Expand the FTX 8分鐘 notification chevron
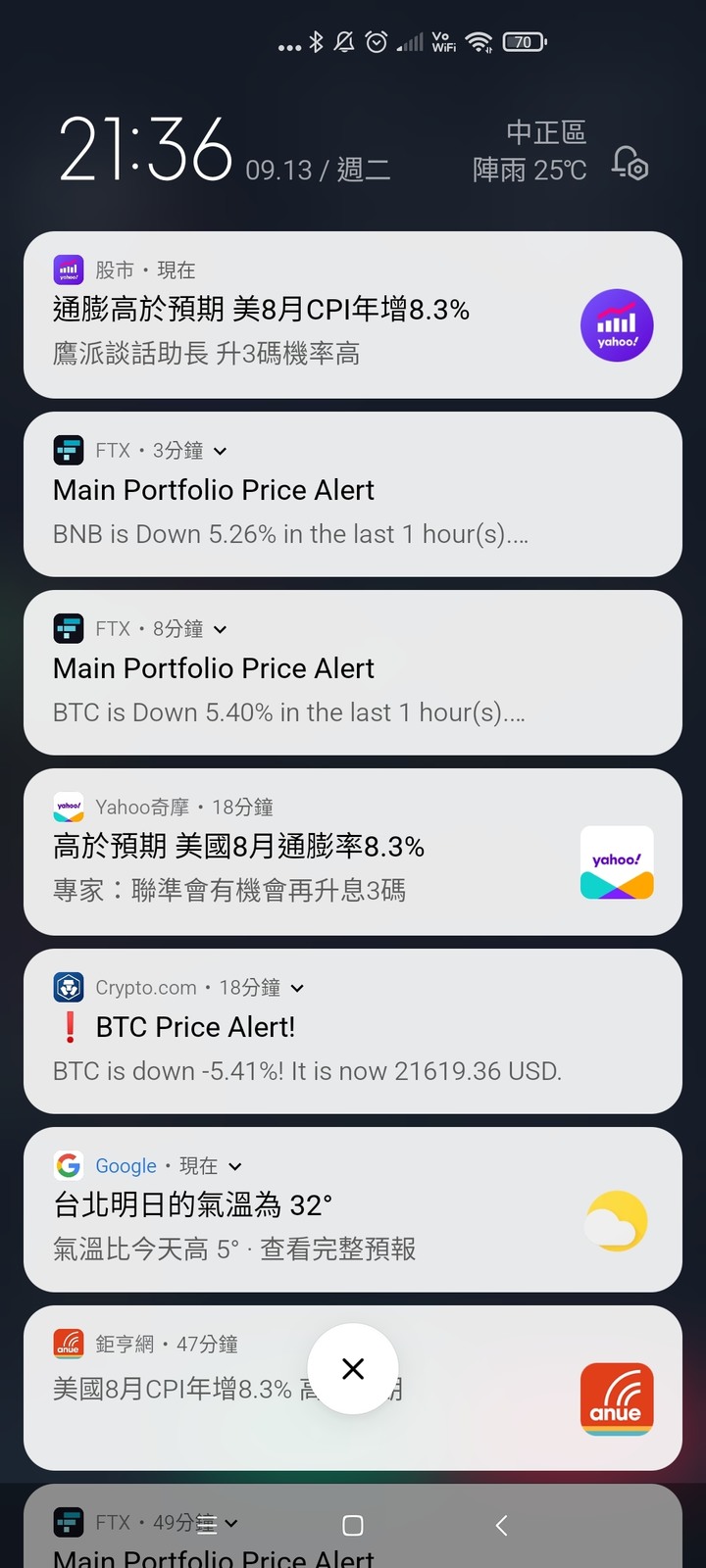Image resolution: width=706 pixels, height=1568 pixels. point(221,629)
